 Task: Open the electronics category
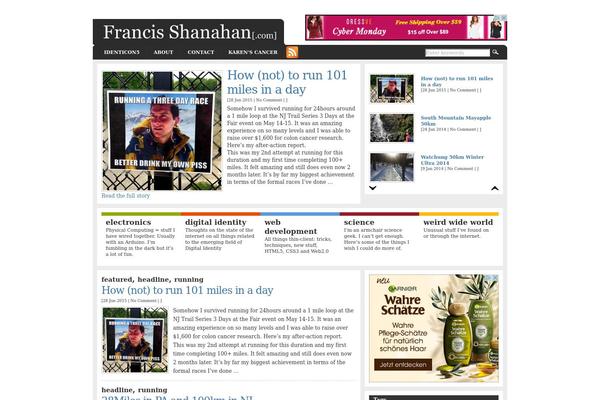(x=128, y=222)
